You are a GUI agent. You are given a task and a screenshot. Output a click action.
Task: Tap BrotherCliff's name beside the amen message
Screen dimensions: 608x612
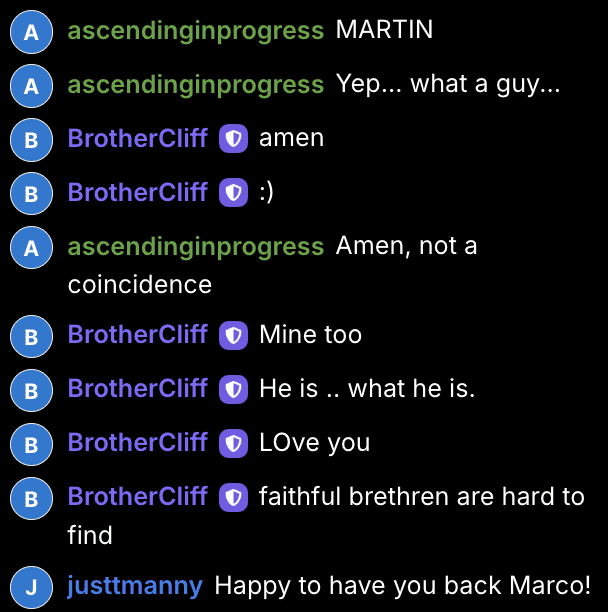(x=137, y=138)
